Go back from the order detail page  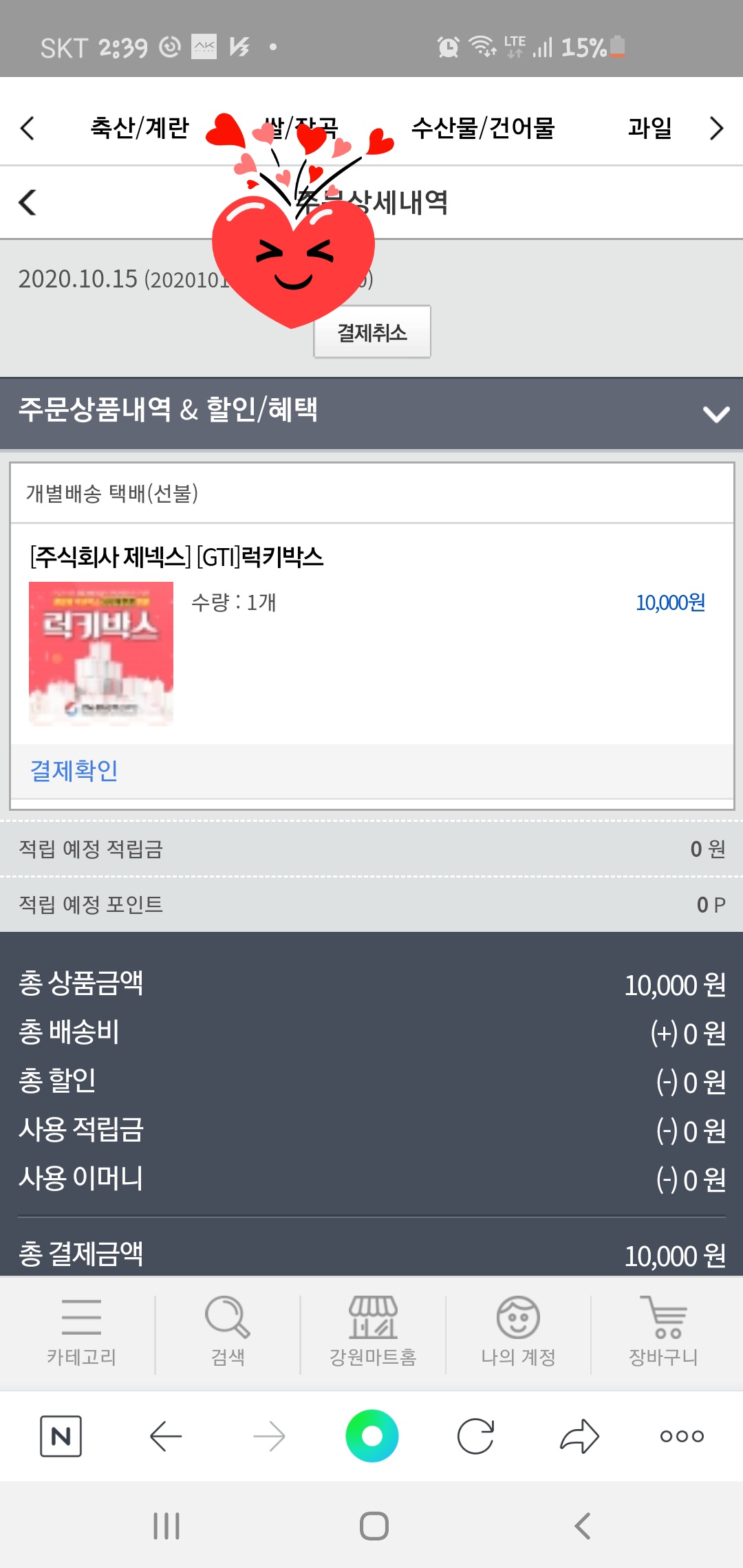[x=28, y=202]
